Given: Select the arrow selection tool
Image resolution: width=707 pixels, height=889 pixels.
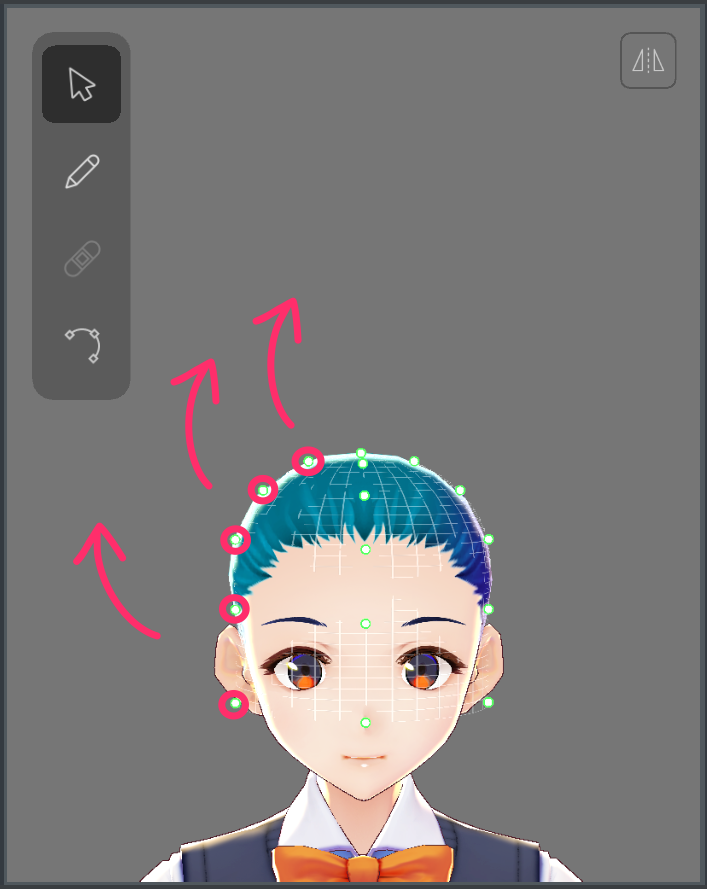Looking at the screenshot, I should point(82,85).
